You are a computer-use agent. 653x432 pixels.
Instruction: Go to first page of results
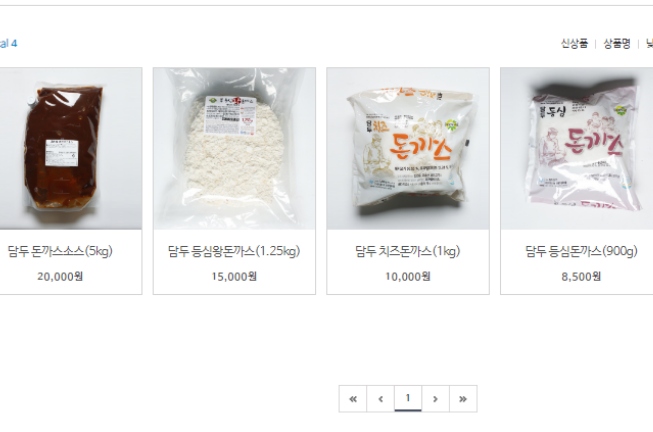352,399
